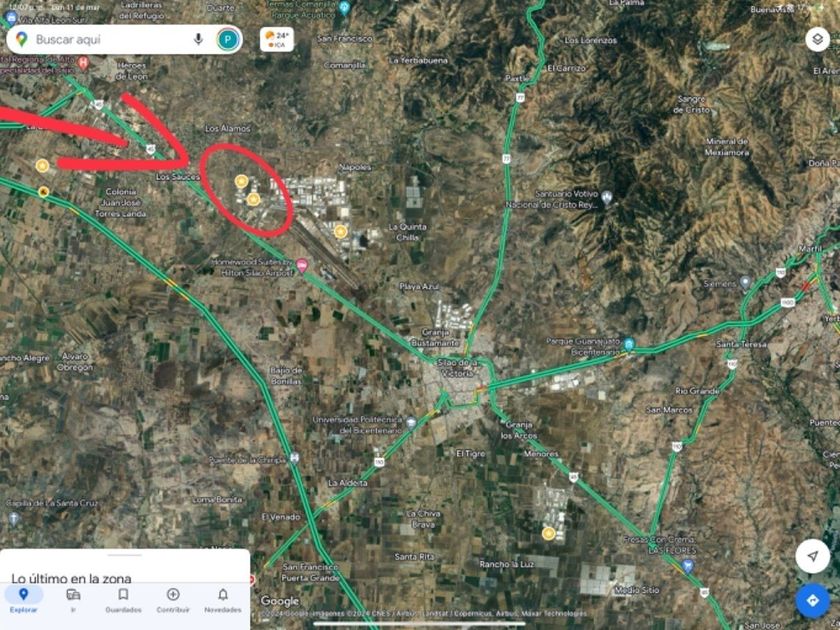840x630 pixels.
Task: Go to the Contribuir tab
Action: [173, 599]
